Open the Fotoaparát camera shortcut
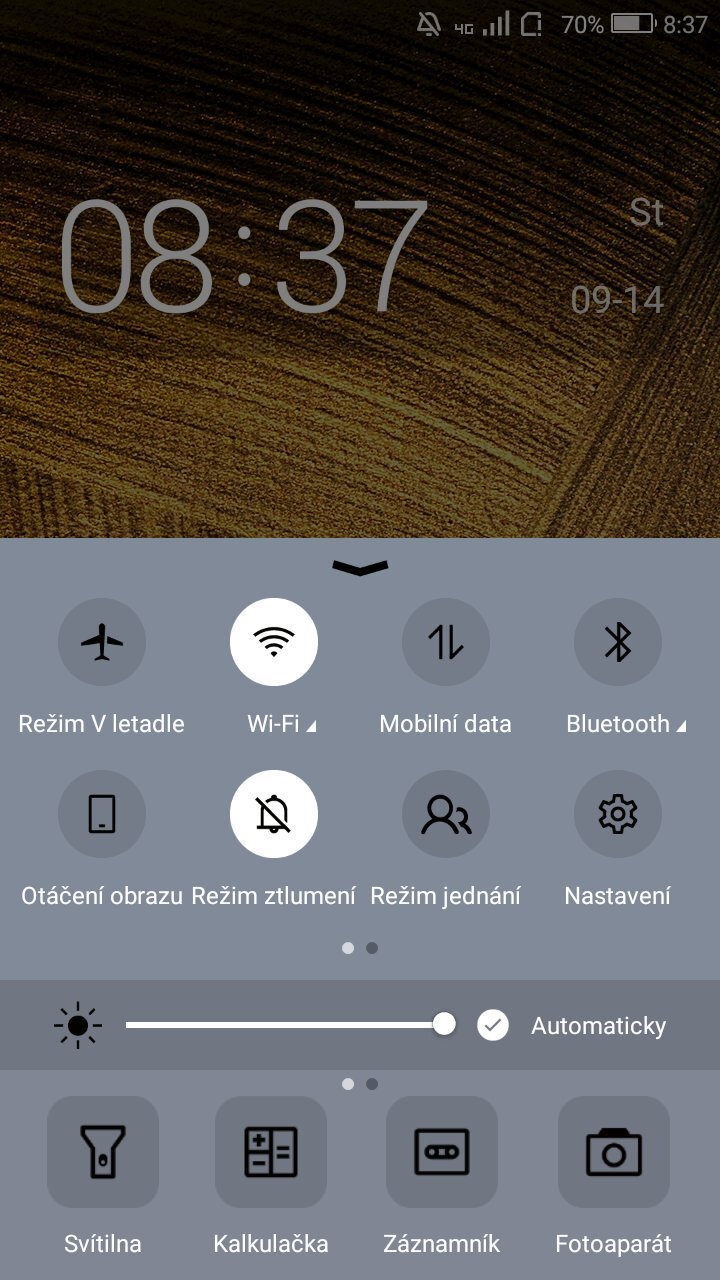The image size is (720, 1280). tap(614, 1152)
